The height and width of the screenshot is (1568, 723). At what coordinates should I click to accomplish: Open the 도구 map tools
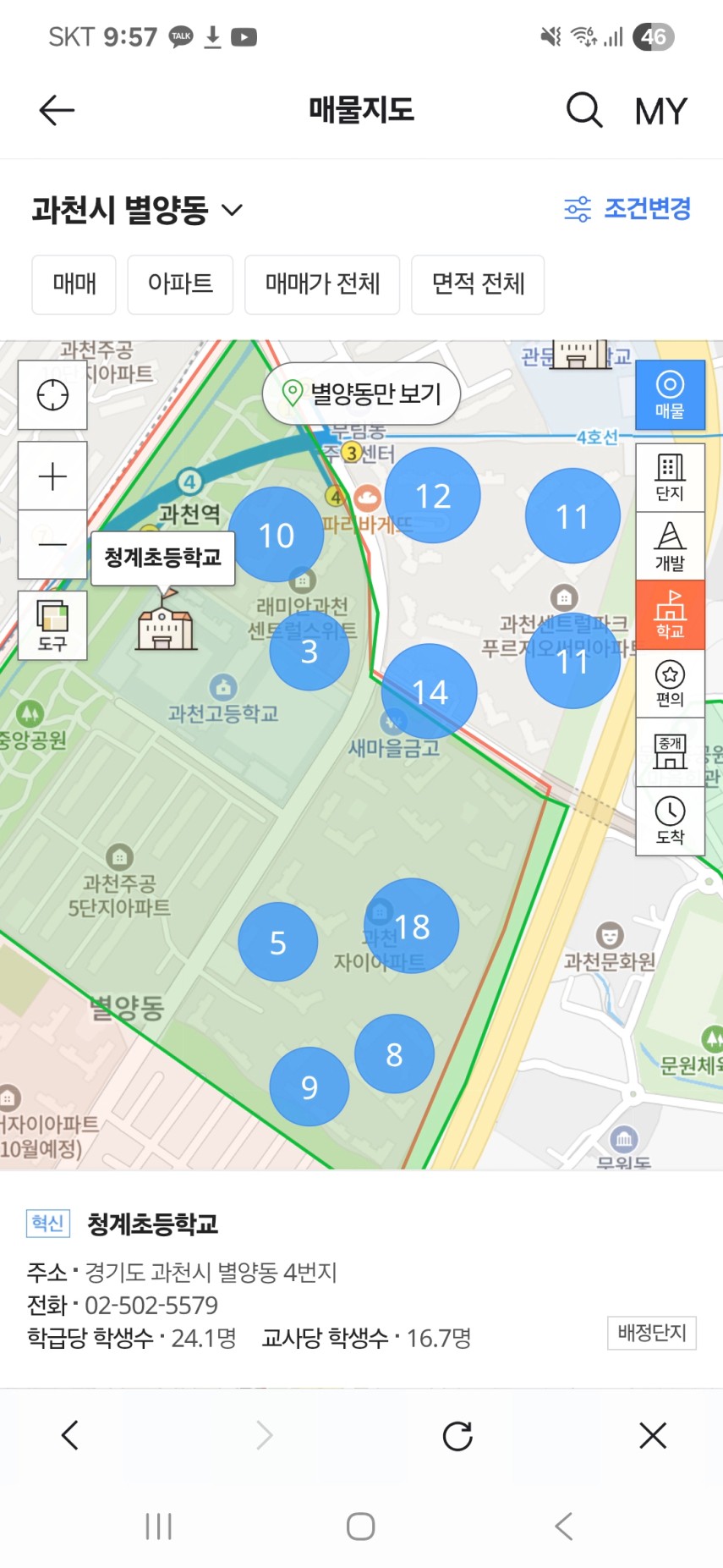pyautogui.click(x=52, y=626)
